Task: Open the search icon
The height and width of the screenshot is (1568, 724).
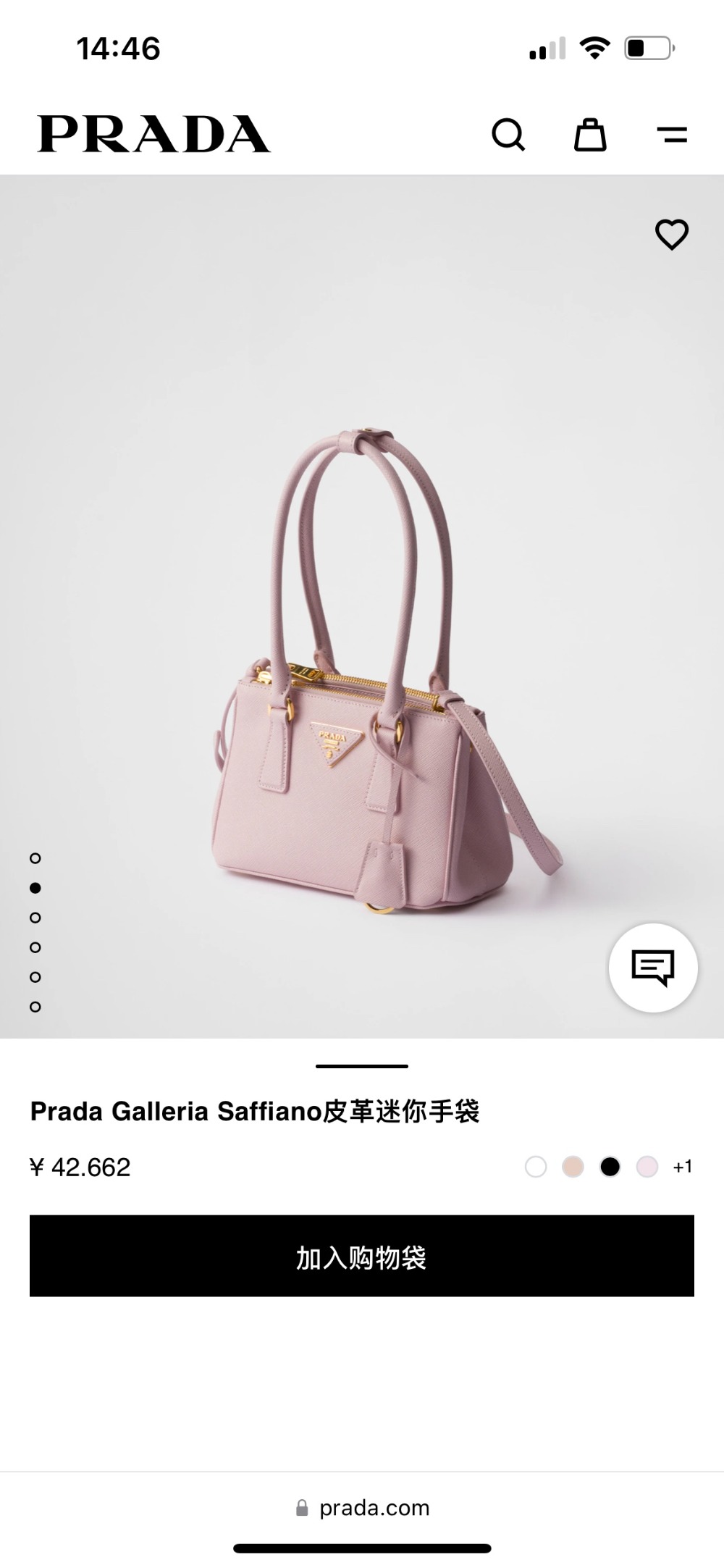Action: (508, 135)
